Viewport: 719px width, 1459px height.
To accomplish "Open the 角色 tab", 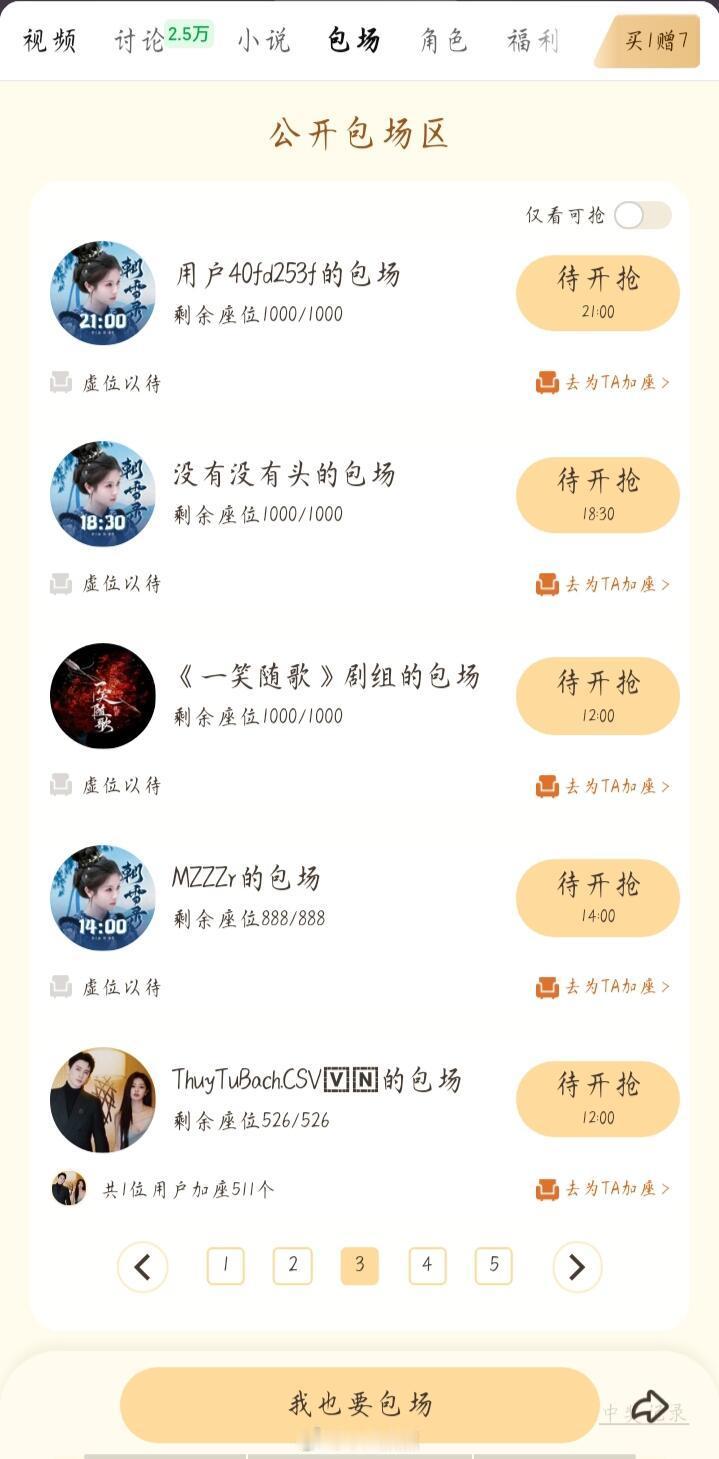I will (444, 41).
